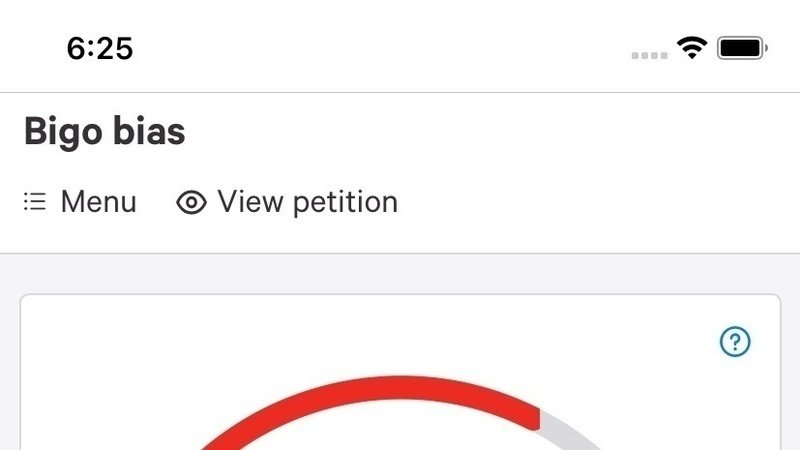The width and height of the screenshot is (800, 450).
Task: Tap View petition link
Action: pos(287,202)
